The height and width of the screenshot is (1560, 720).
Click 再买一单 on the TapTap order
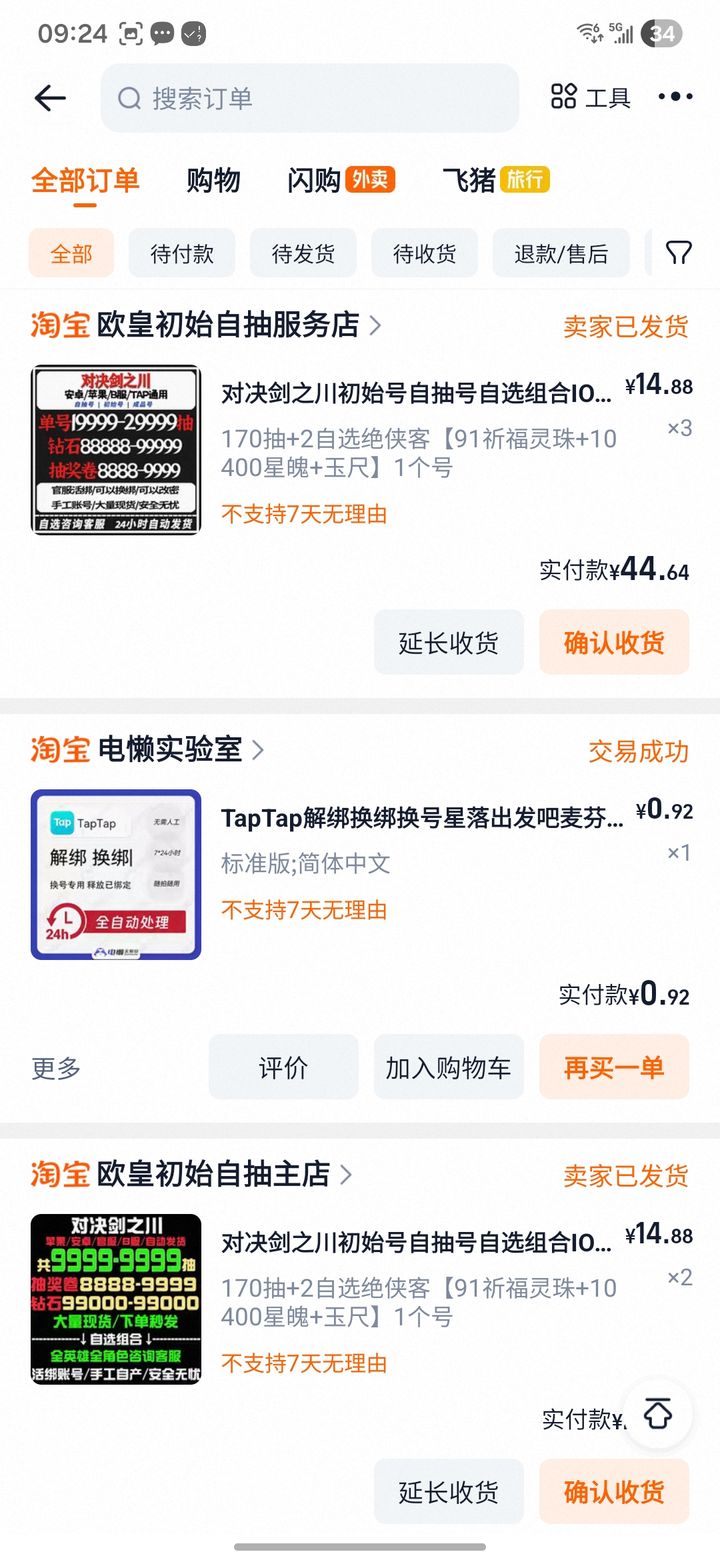[x=614, y=1067]
